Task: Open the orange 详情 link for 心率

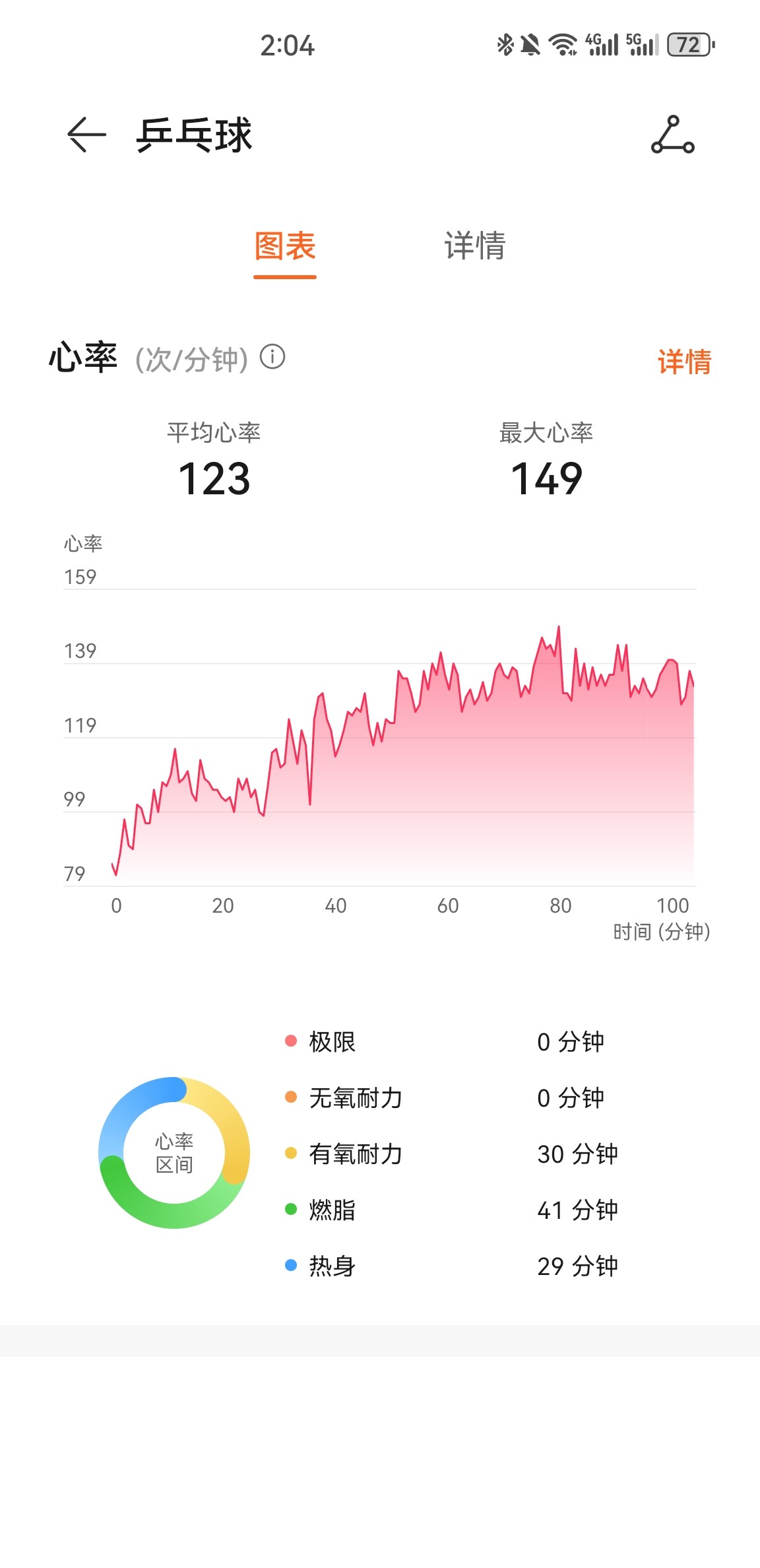Action: 684,362
